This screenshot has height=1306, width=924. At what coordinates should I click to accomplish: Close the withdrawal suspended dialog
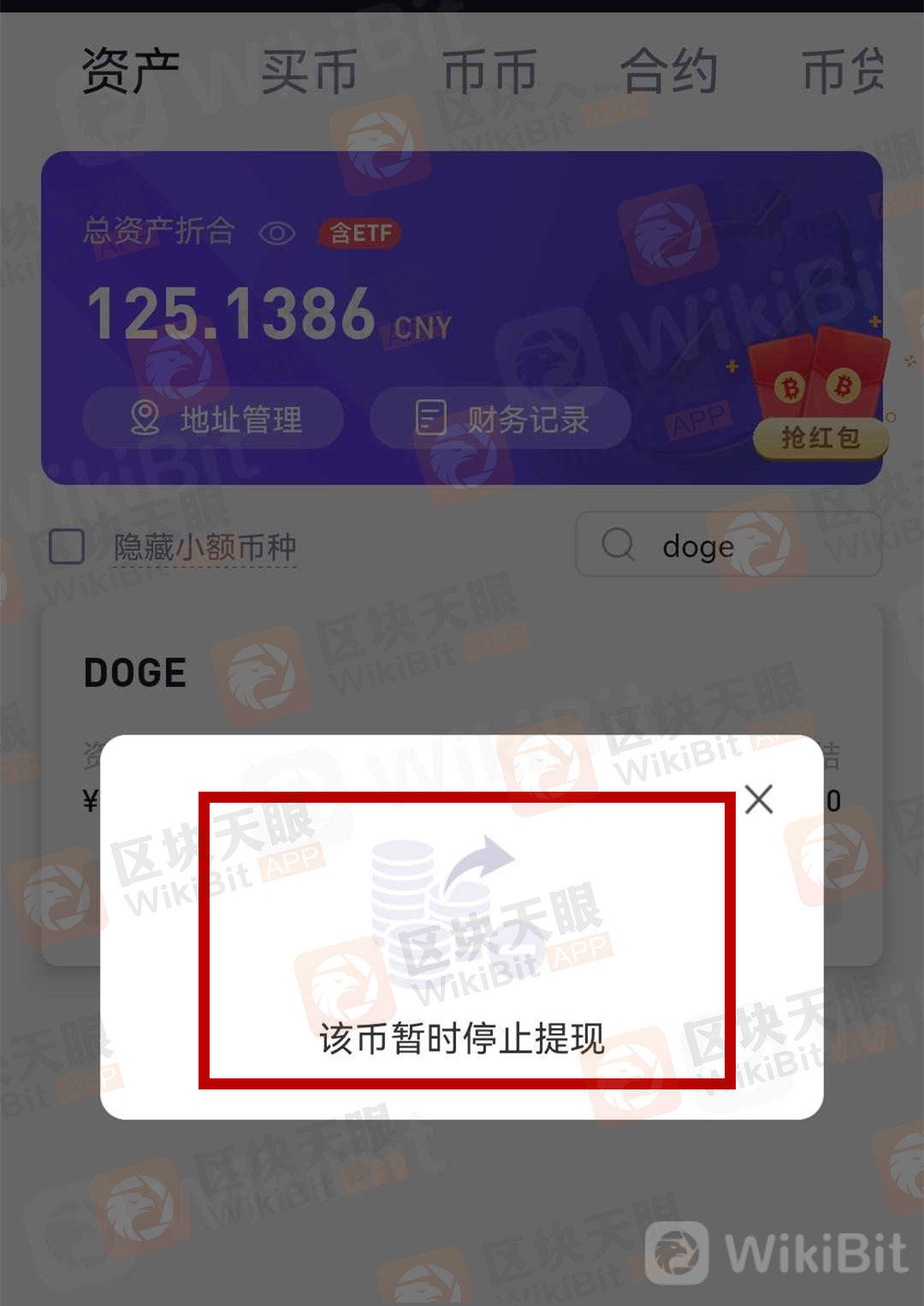coord(759,799)
